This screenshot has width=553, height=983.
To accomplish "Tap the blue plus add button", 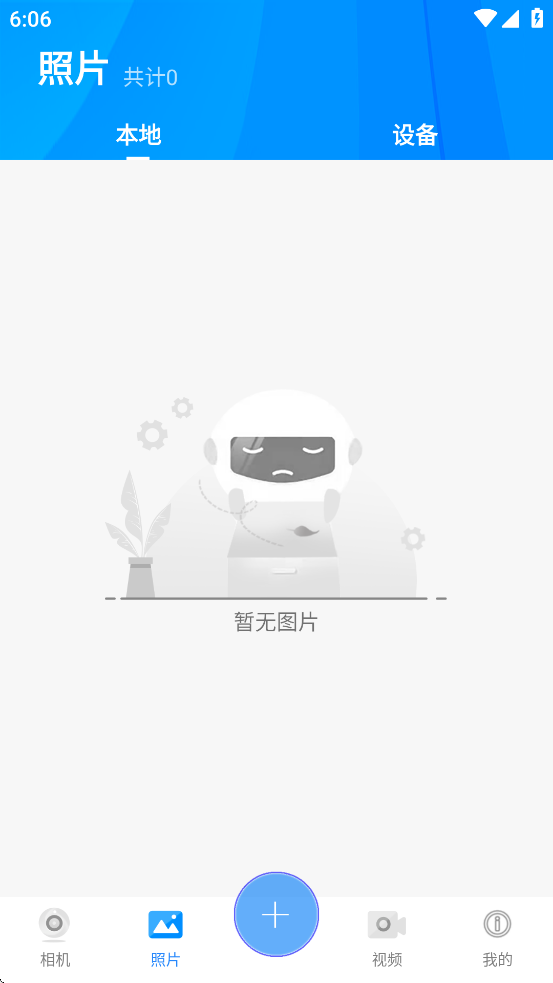I will pyautogui.click(x=276, y=915).
